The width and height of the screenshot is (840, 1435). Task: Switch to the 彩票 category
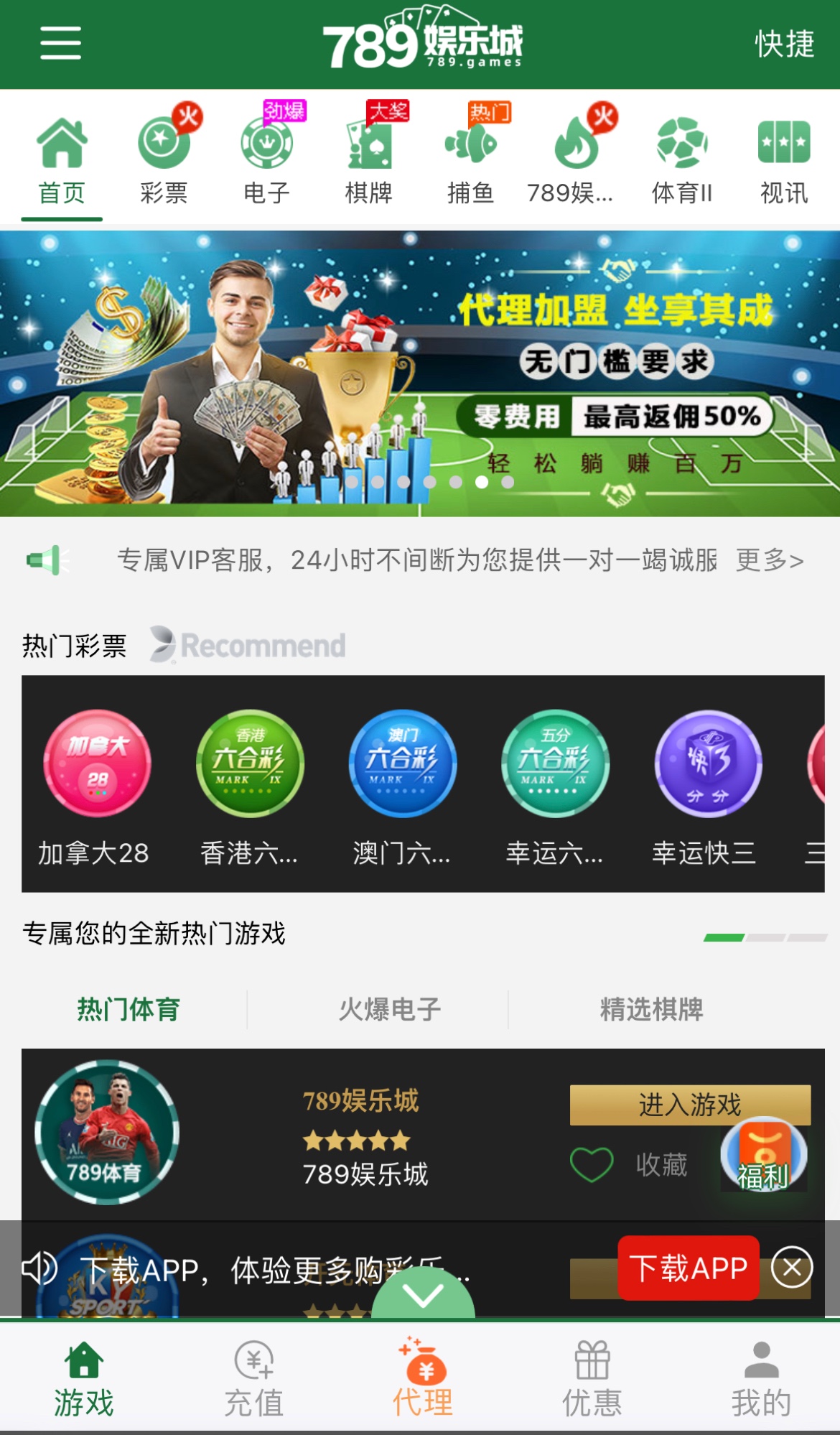pos(164,158)
